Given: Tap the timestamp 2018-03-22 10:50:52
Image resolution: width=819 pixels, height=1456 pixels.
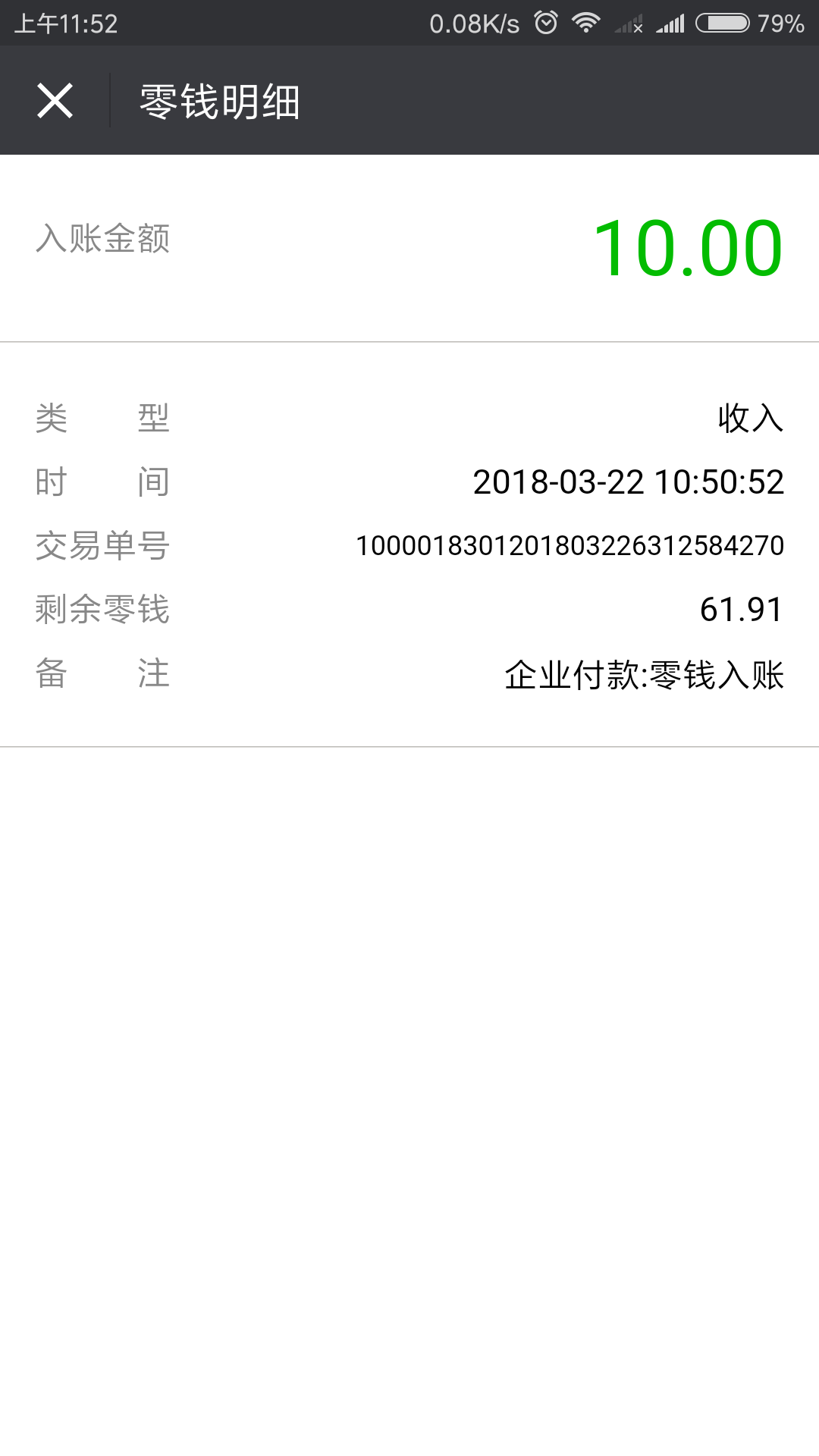Looking at the screenshot, I should point(627,480).
